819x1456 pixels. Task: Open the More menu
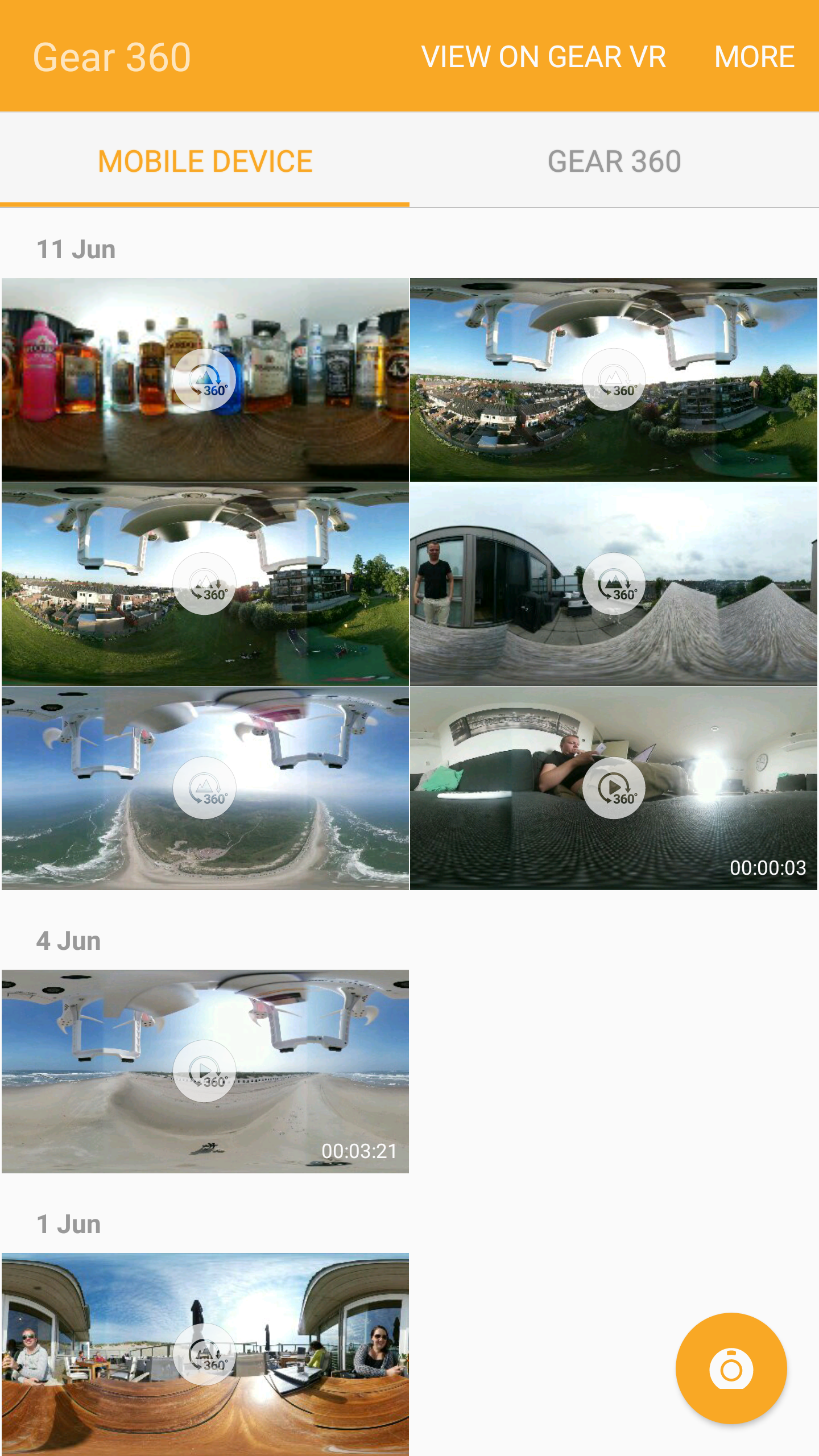[754, 57]
